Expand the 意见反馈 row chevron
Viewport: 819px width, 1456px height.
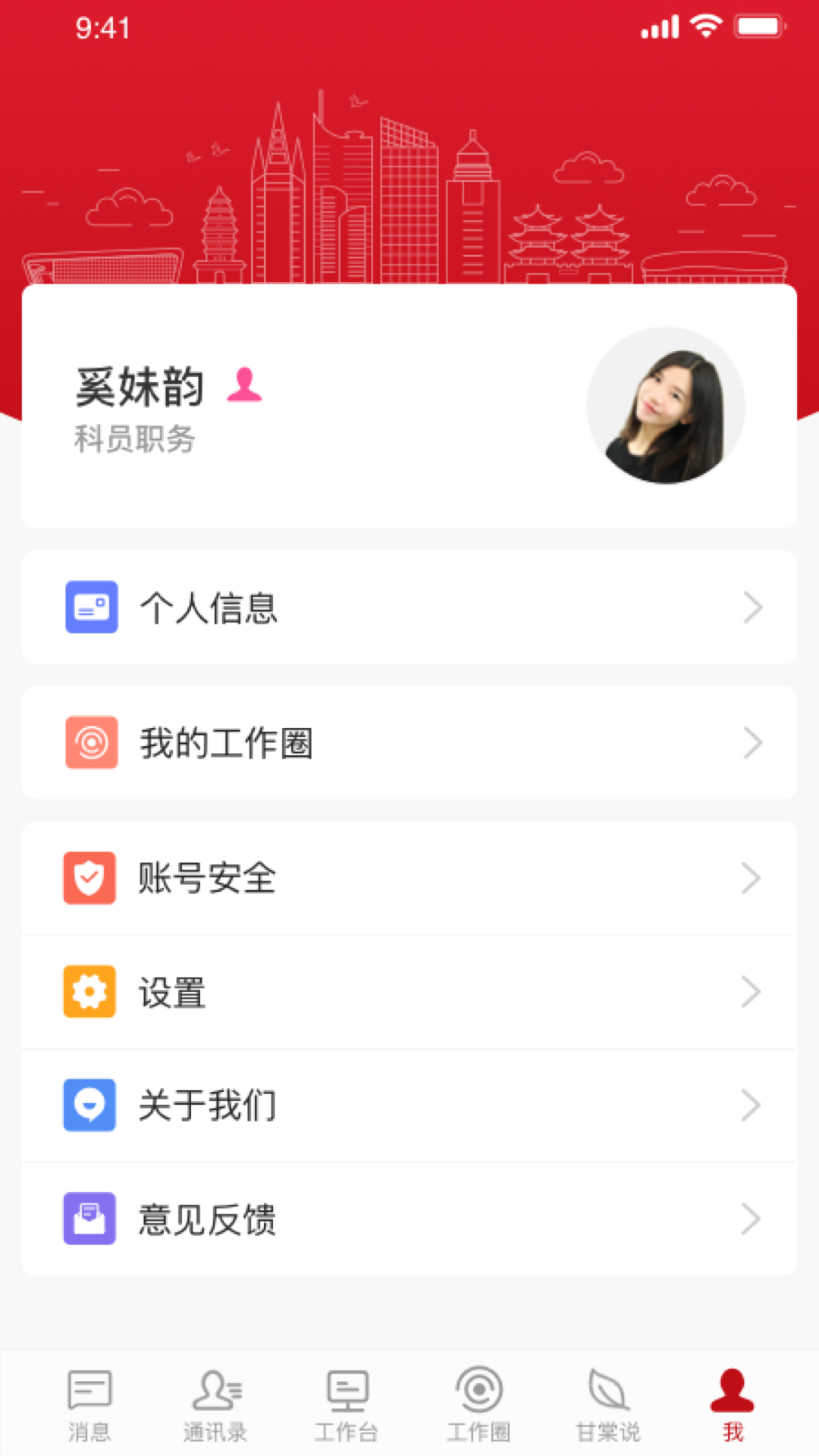[x=752, y=1217]
